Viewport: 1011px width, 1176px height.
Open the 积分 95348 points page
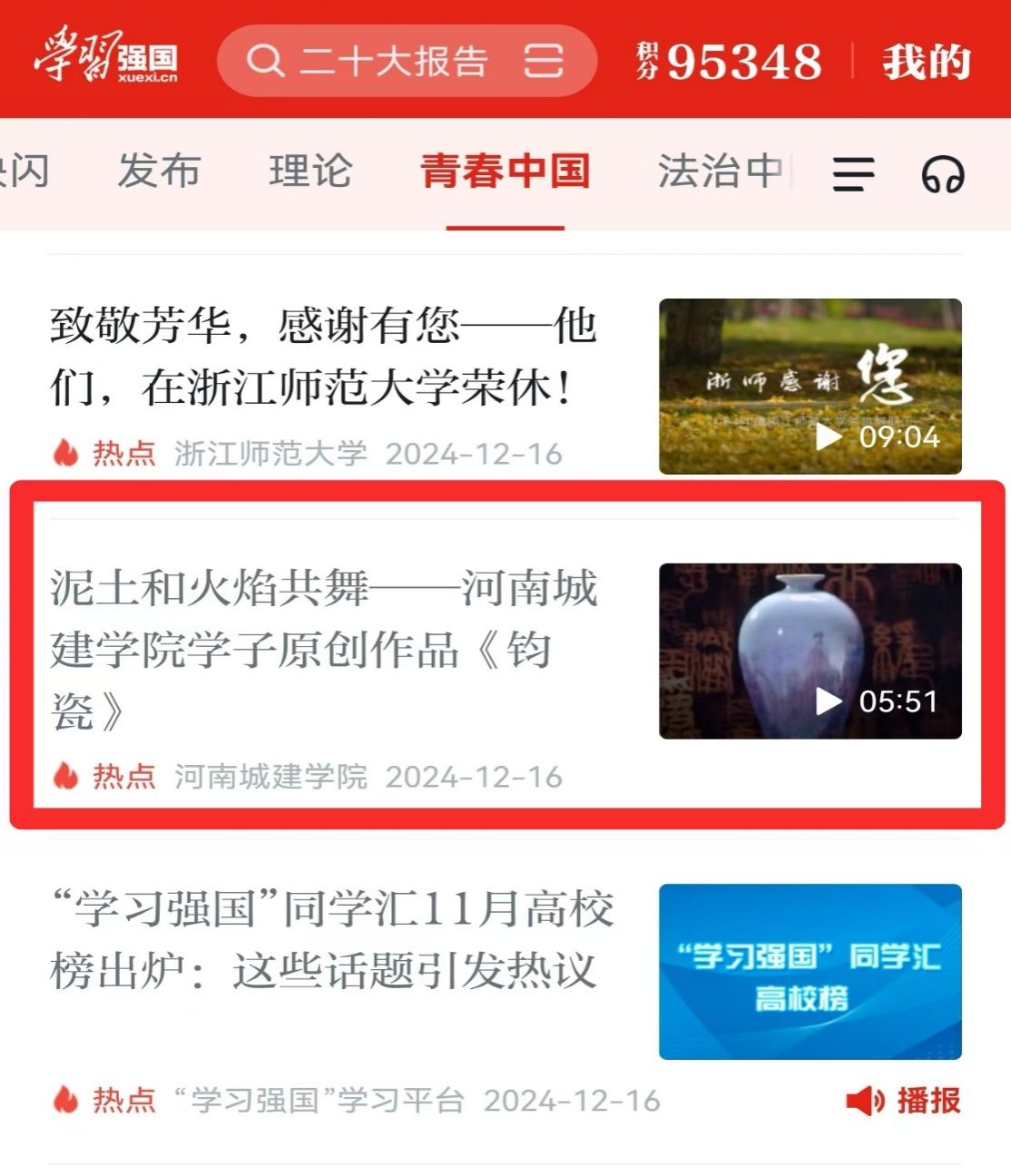click(729, 62)
